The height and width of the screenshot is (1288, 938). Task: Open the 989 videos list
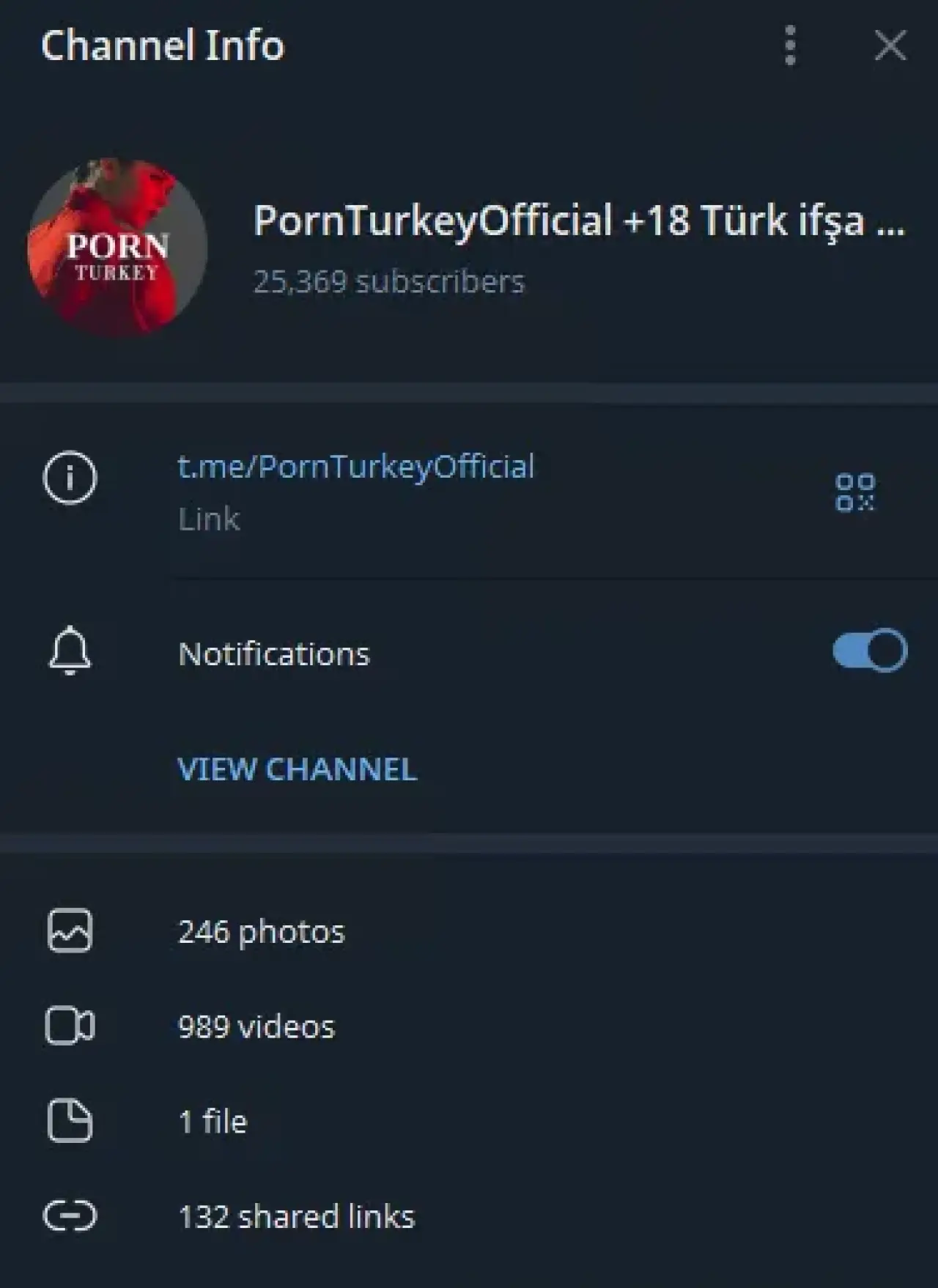click(x=256, y=1026)
